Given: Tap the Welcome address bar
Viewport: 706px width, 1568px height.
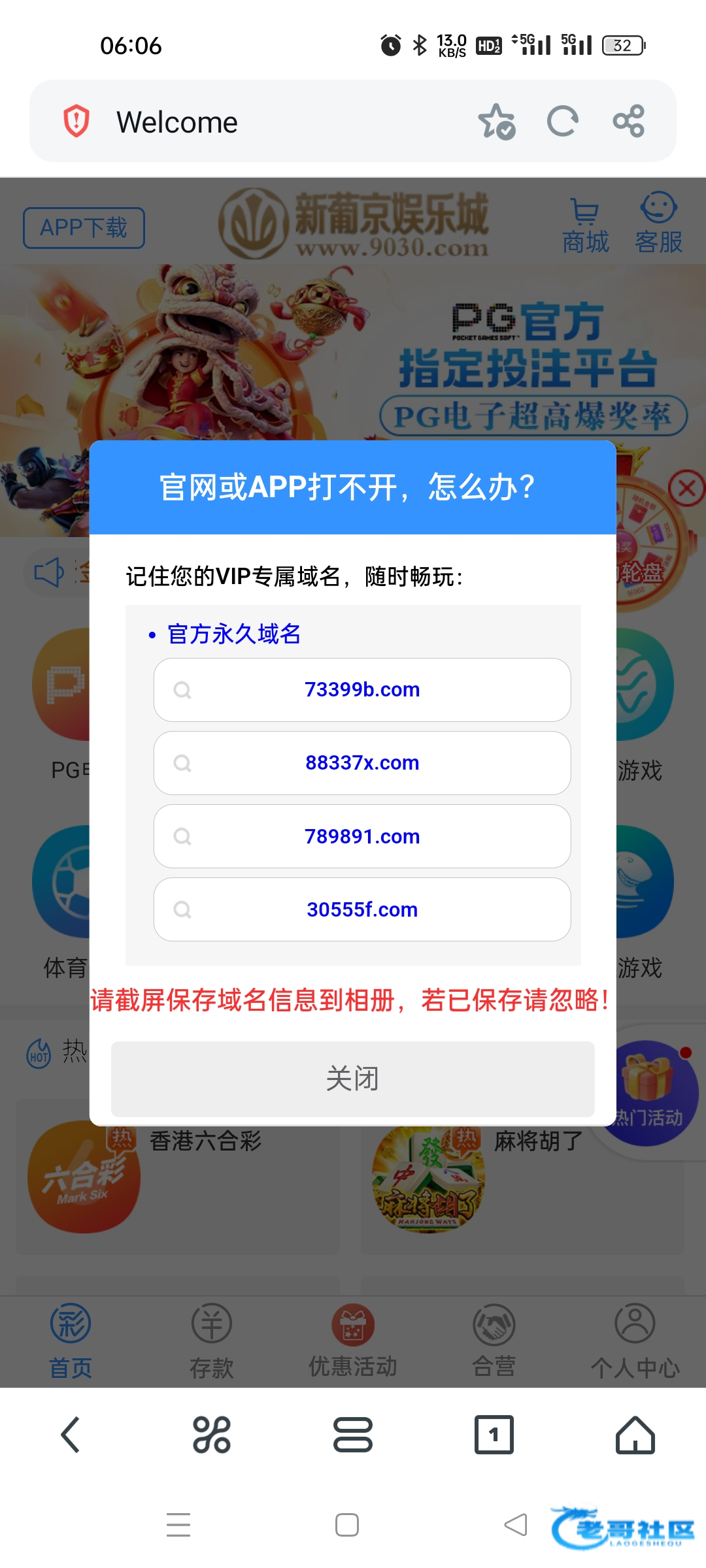Looking at the screenshot, I should 261,122.
